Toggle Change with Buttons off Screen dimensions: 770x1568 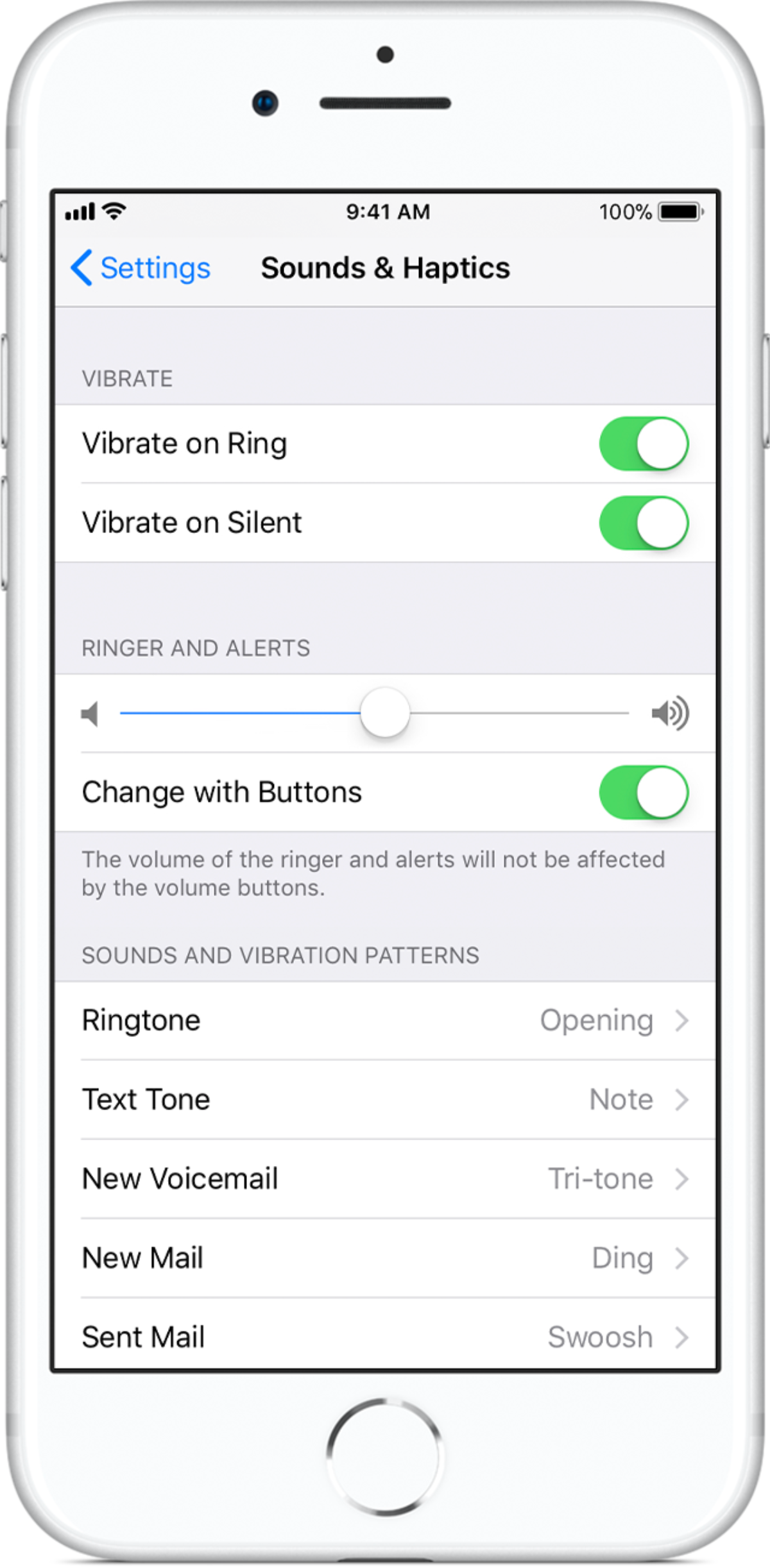pos(644,792)
